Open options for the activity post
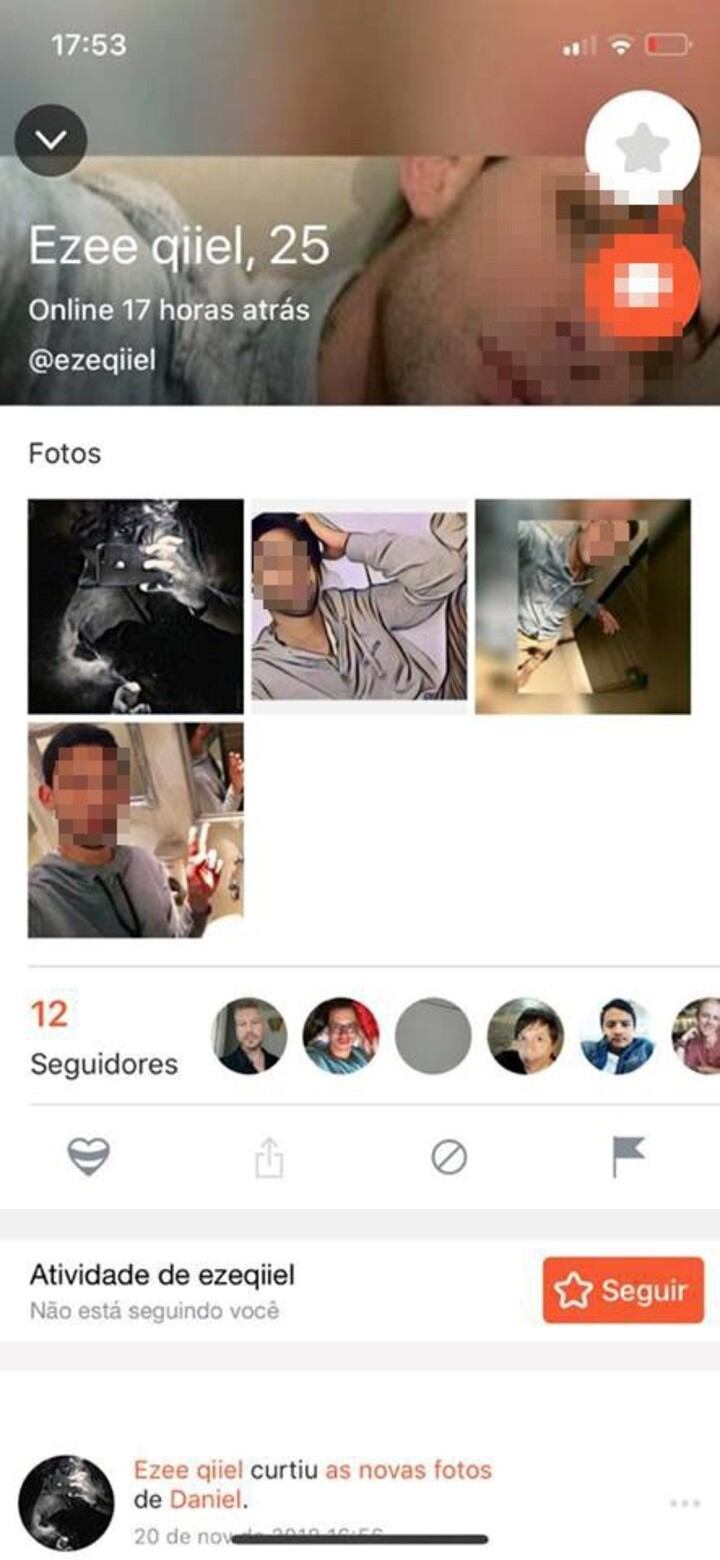The height and width of the screenshot is (1560, 720). pyautogui.click(x=685, y=1503)
